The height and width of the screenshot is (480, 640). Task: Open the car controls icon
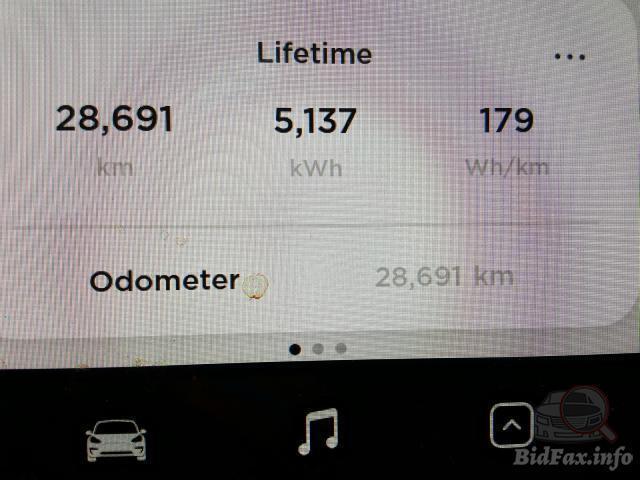click(x=116, y=436)
